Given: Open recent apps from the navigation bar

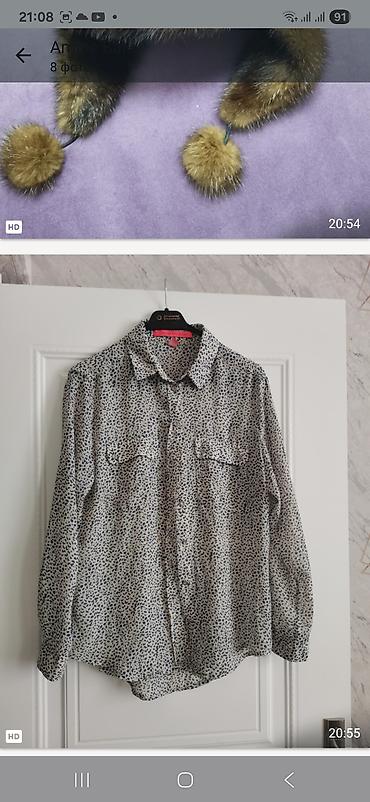Looking at the screenshot, I should point(82,779).
